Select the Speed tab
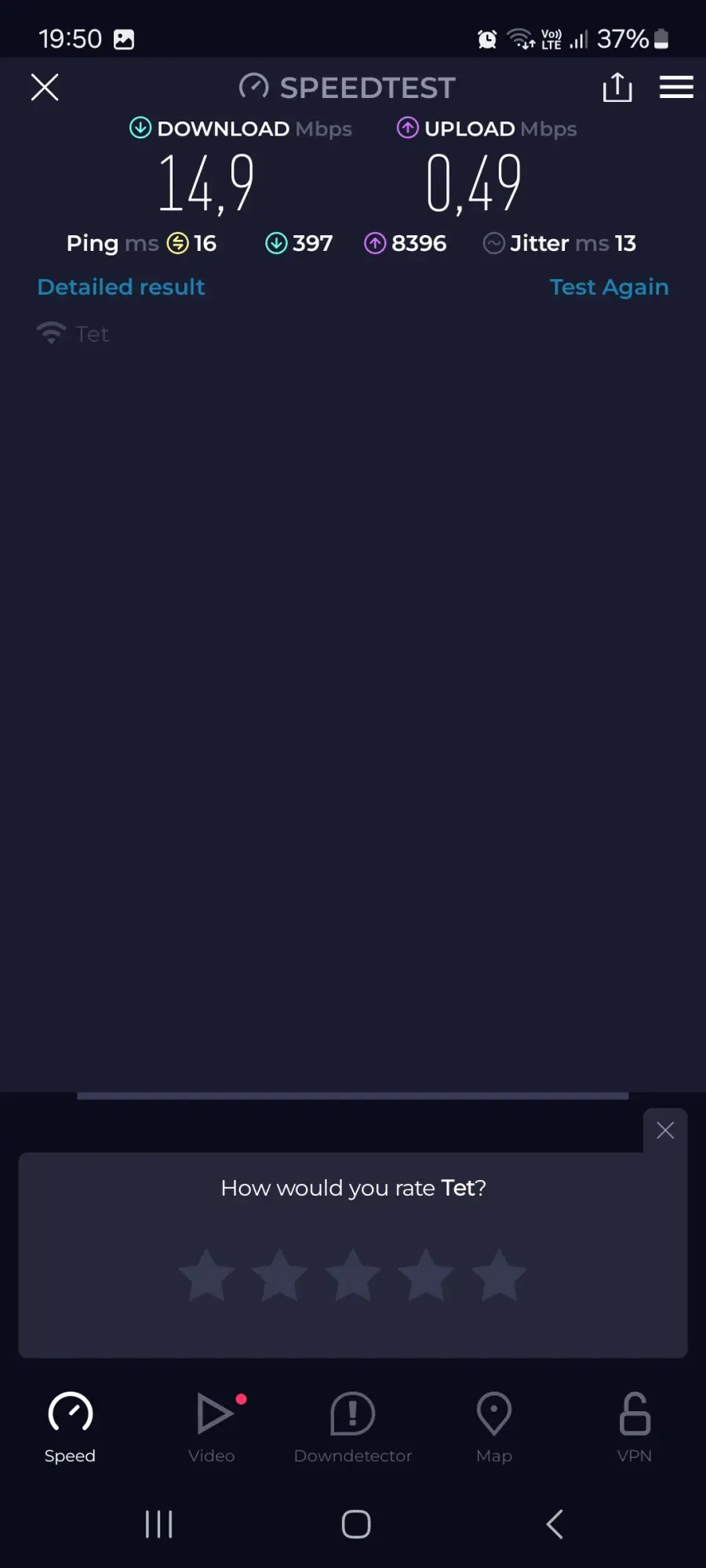Screen dimensions: 706x1568 pyautogui.click(x=70, y=1428)
